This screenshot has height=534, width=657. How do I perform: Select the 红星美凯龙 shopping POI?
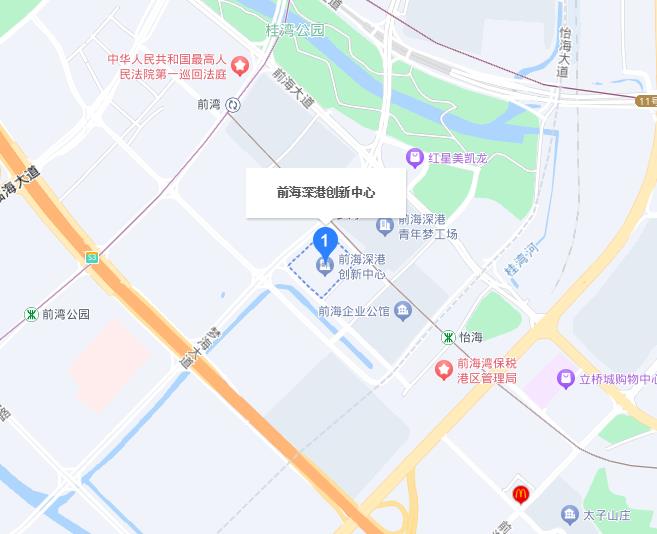point(414,157)
